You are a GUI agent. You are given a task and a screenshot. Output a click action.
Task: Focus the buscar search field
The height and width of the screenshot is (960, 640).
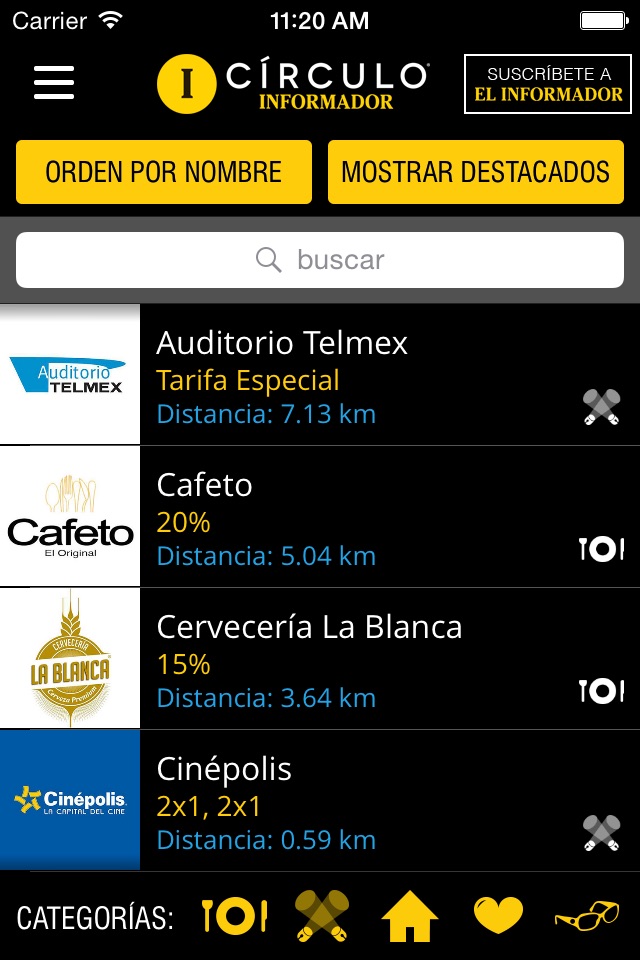320,260
